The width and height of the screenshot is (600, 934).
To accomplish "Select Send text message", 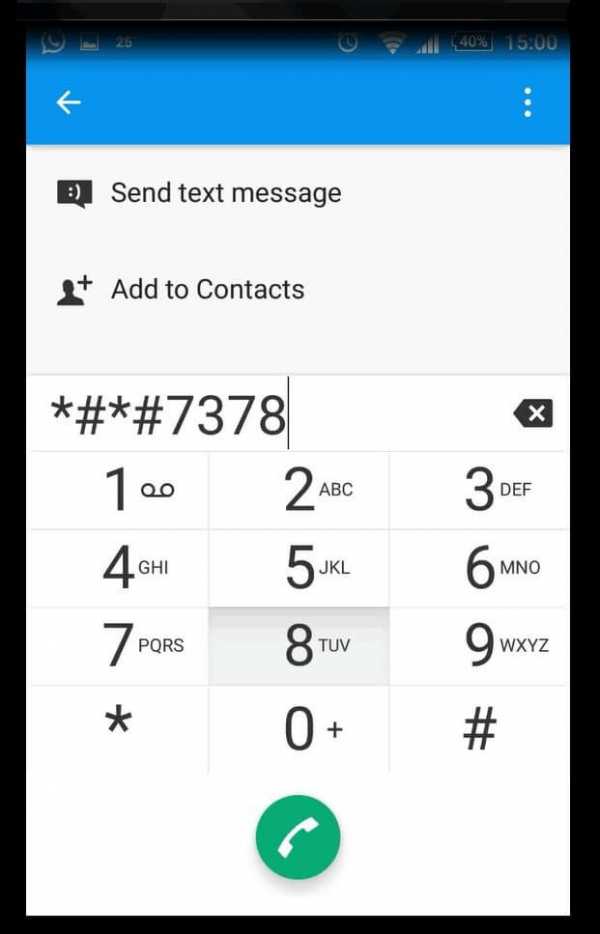I will pos(225,193).
